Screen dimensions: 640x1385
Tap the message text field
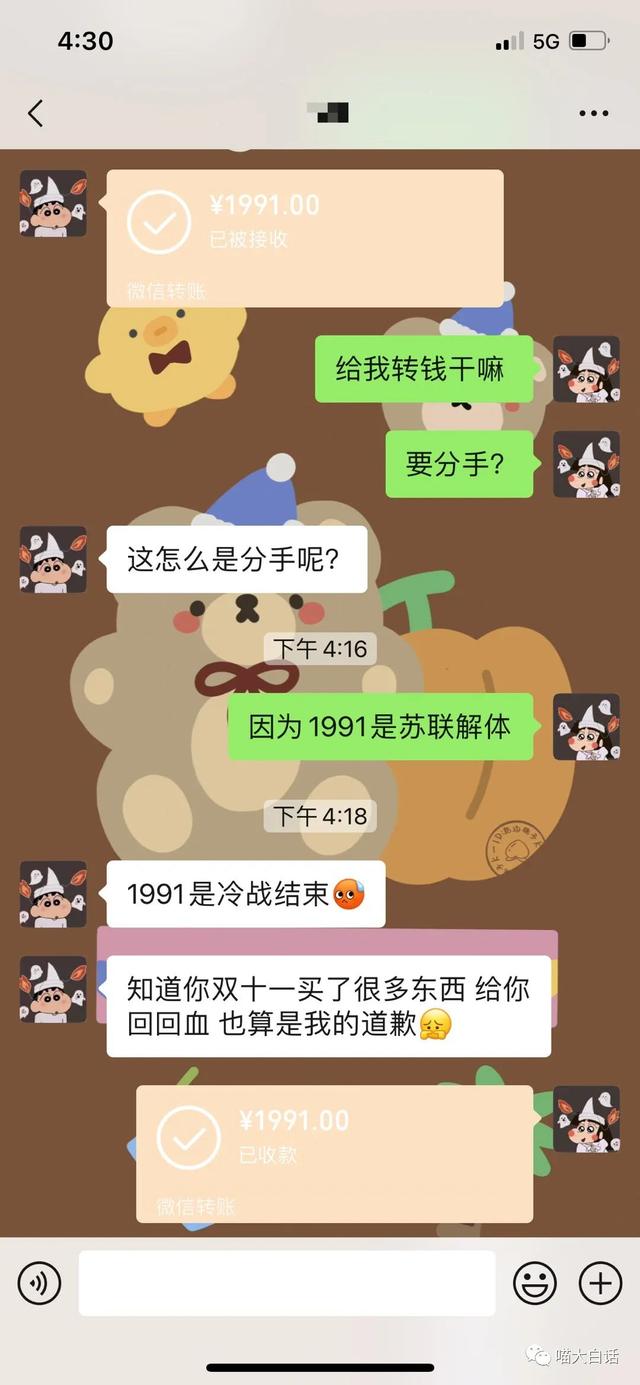(x=287, y=1282)
